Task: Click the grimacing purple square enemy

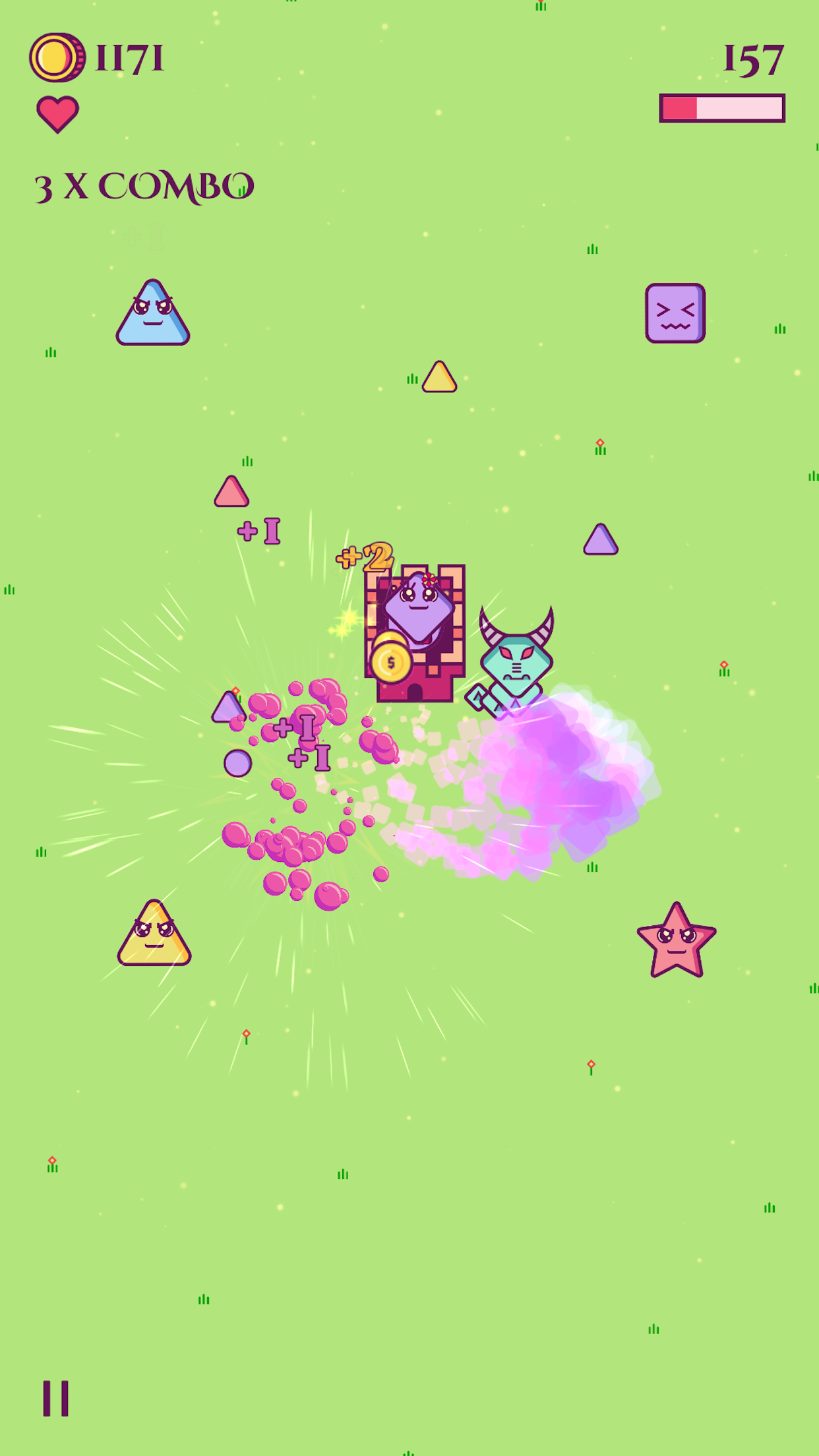Action: point(674,313)
